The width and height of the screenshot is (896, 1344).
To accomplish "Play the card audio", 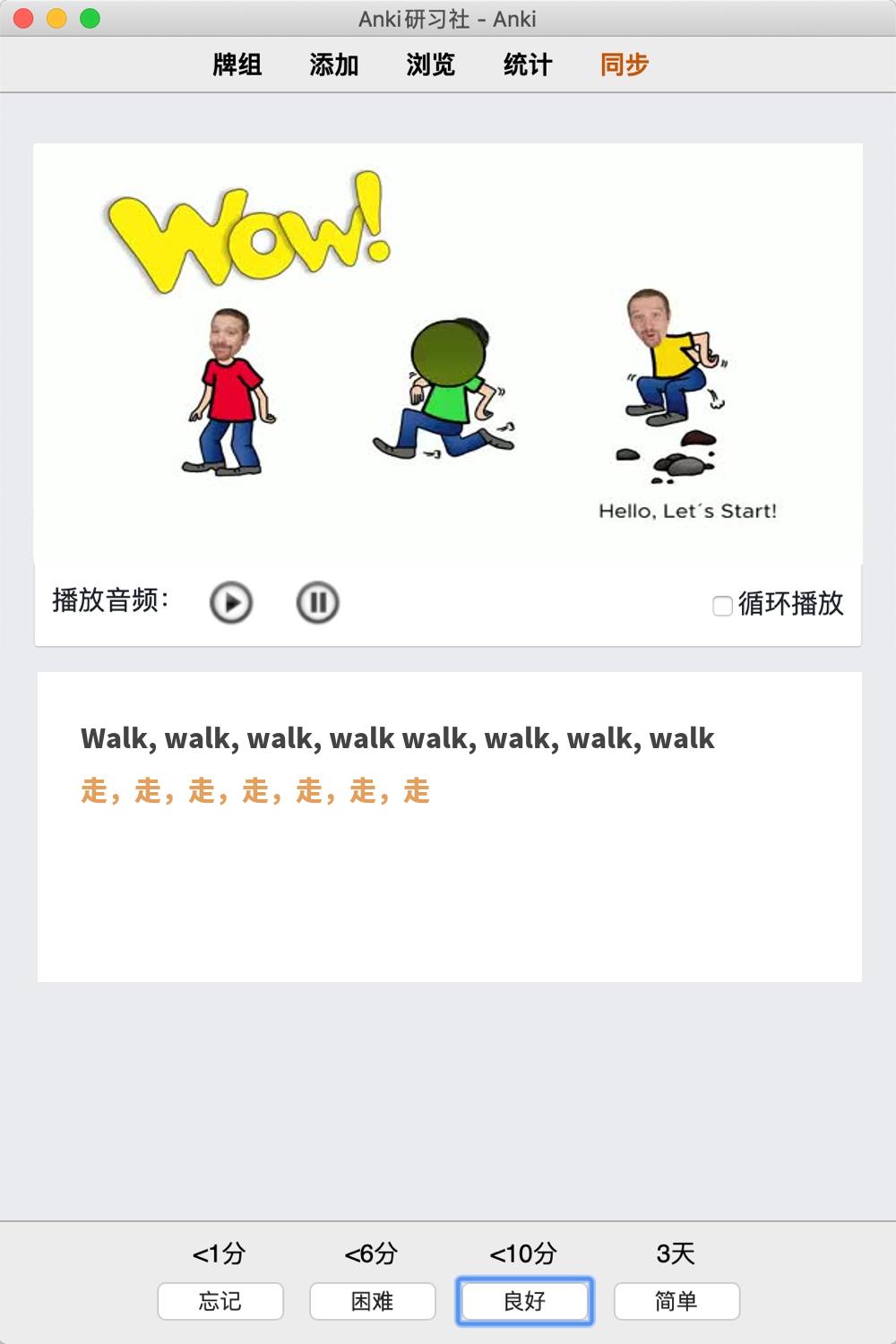I will click(231, 602).
